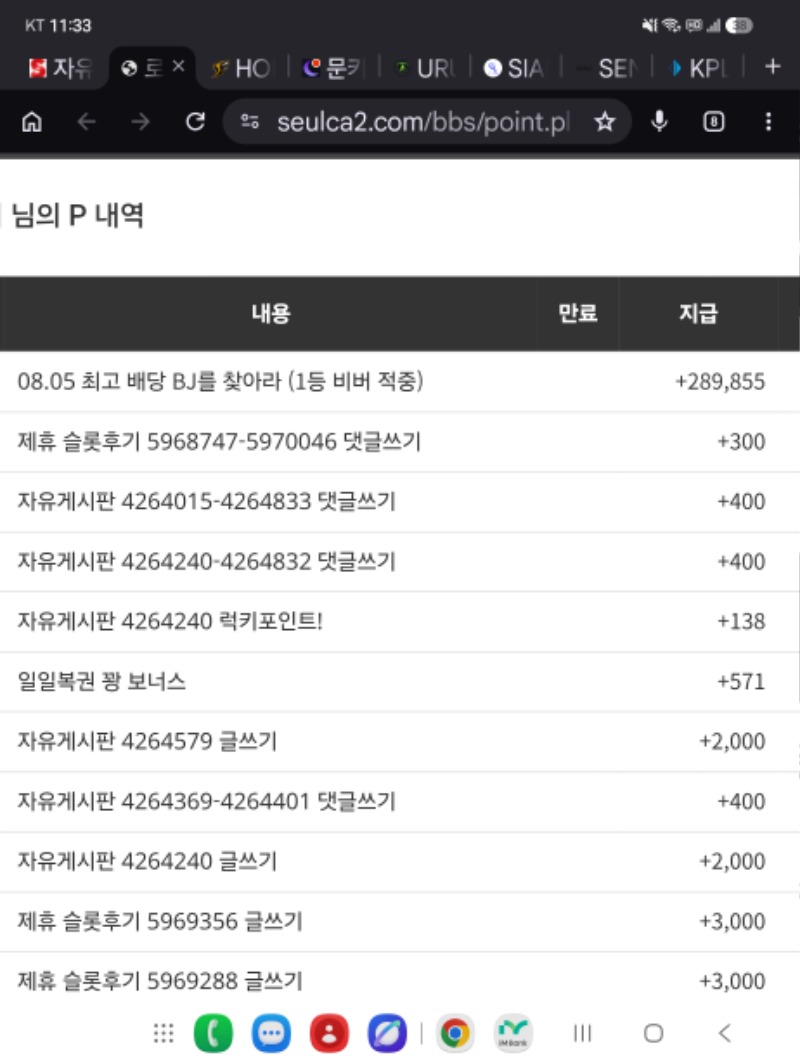Bookmark this page with the star
The width and height of the screenshot is (800, 1060).
point(605,122)
